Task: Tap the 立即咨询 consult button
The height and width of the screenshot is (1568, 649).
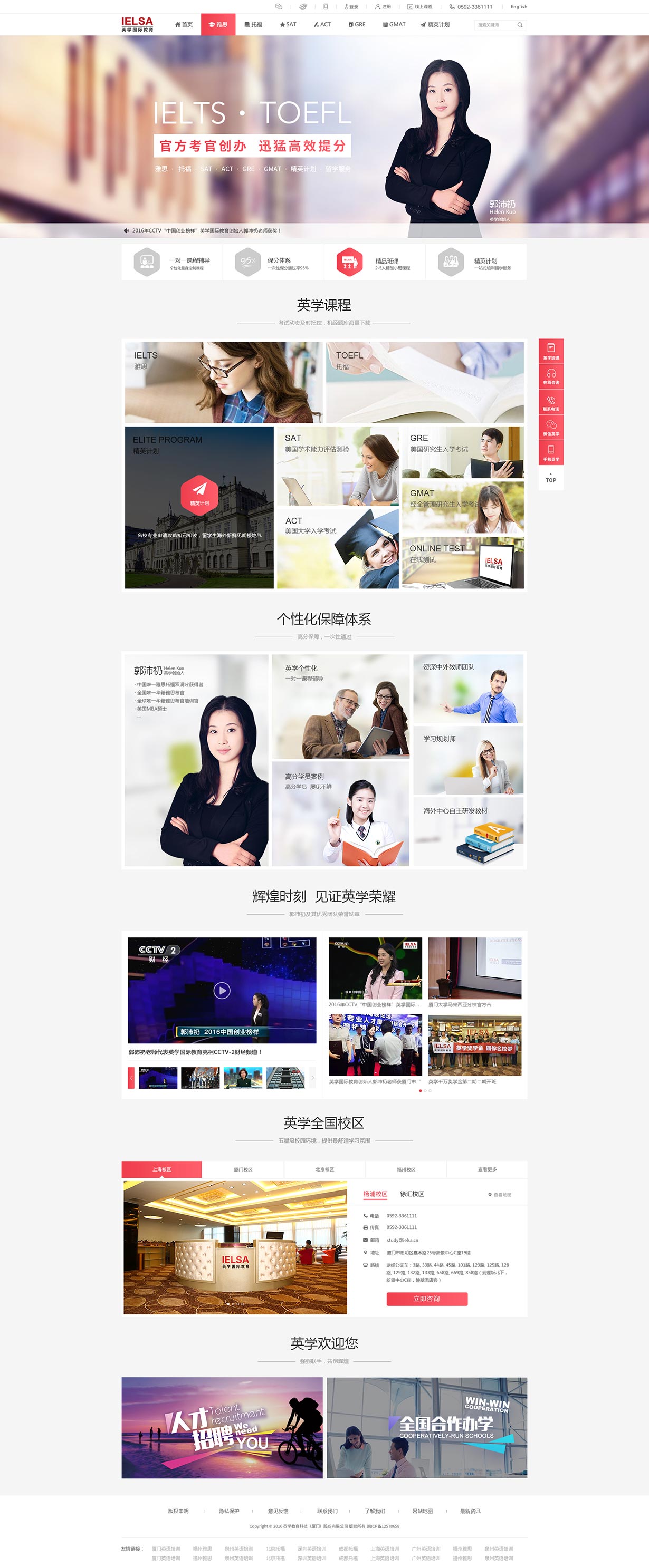Action: coord(426,1299)
